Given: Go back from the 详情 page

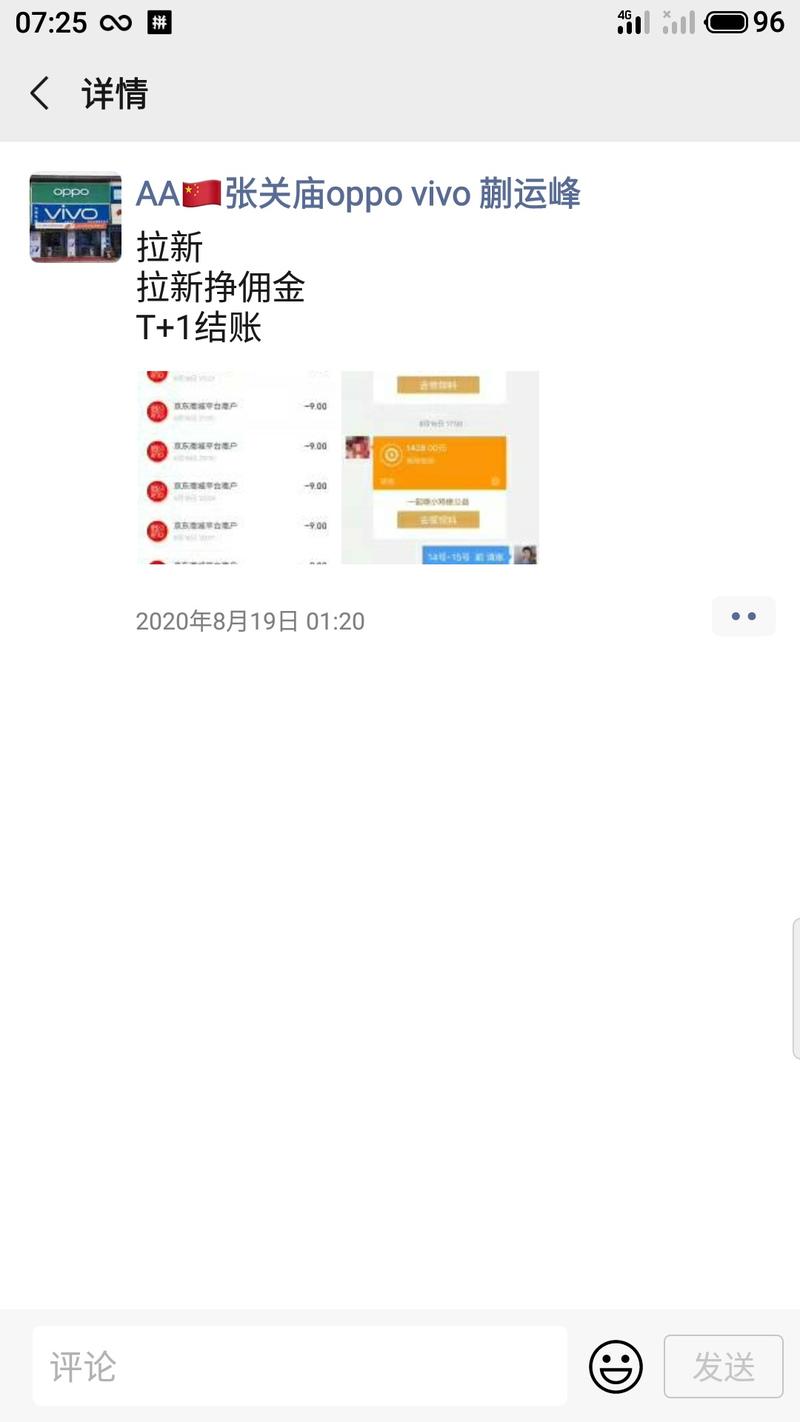Looking at the screenshot, I should coord(40,94).
